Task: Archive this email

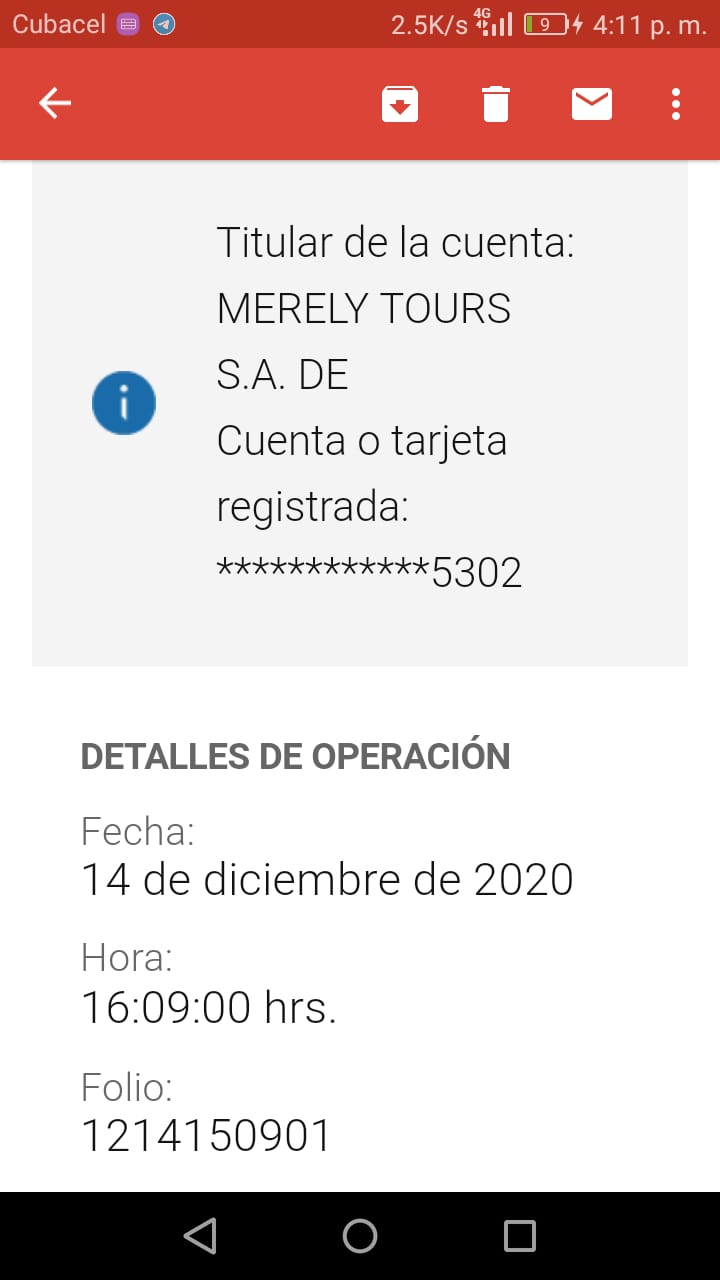Action: tap(400, 104)
